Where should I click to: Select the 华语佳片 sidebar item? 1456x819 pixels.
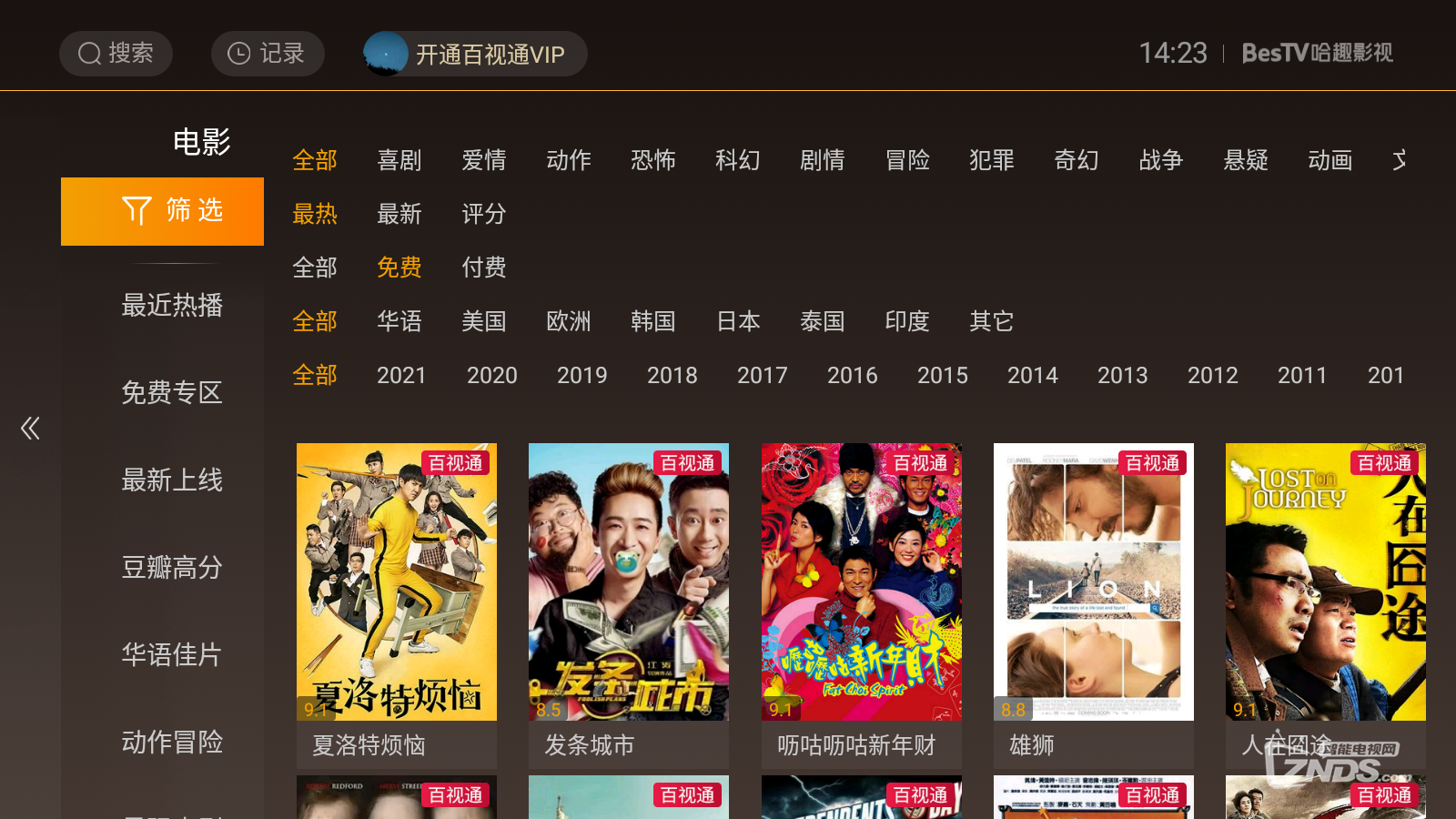[x=172, y=654]
